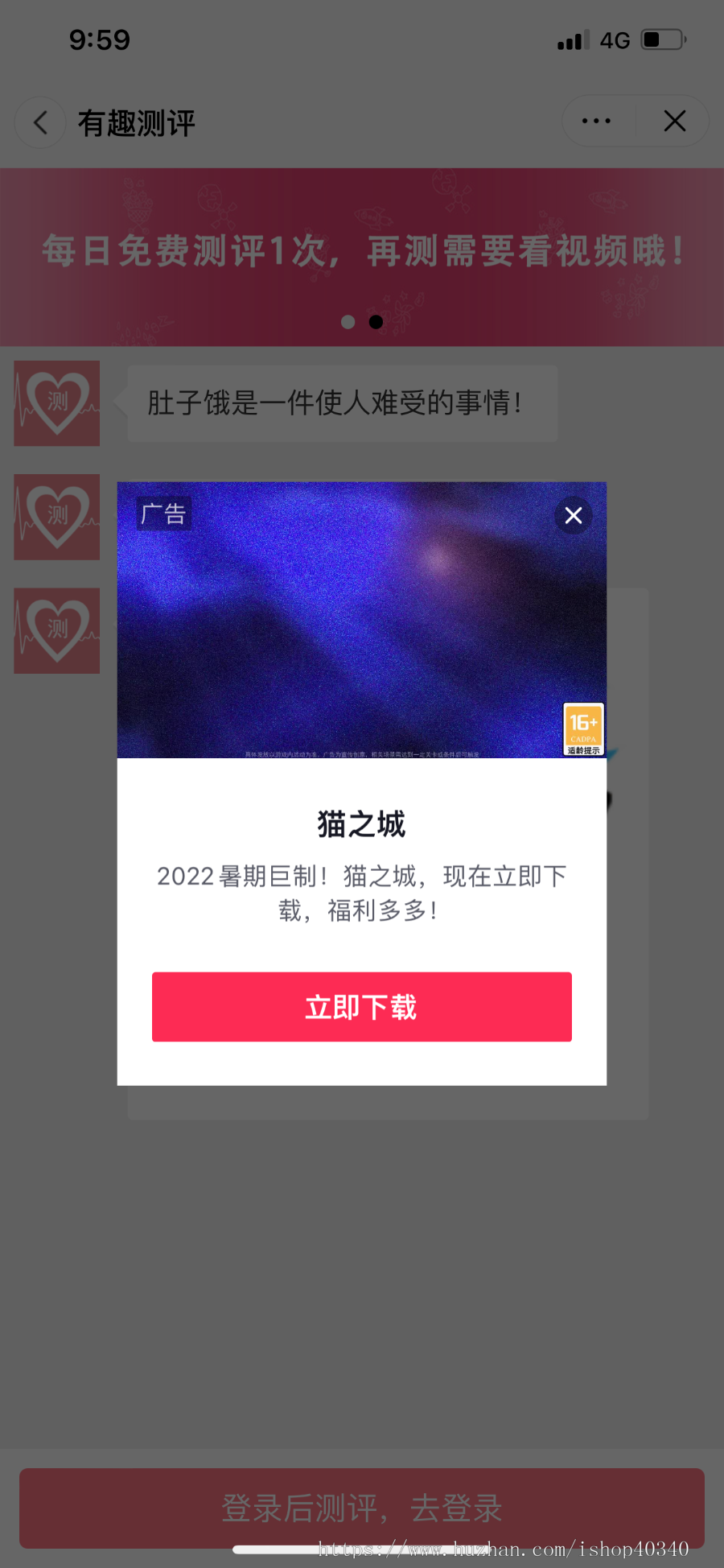Tap the 立即下载 download button
The height and width of the screenshot is (1568, 724).
click(361, 1006)
